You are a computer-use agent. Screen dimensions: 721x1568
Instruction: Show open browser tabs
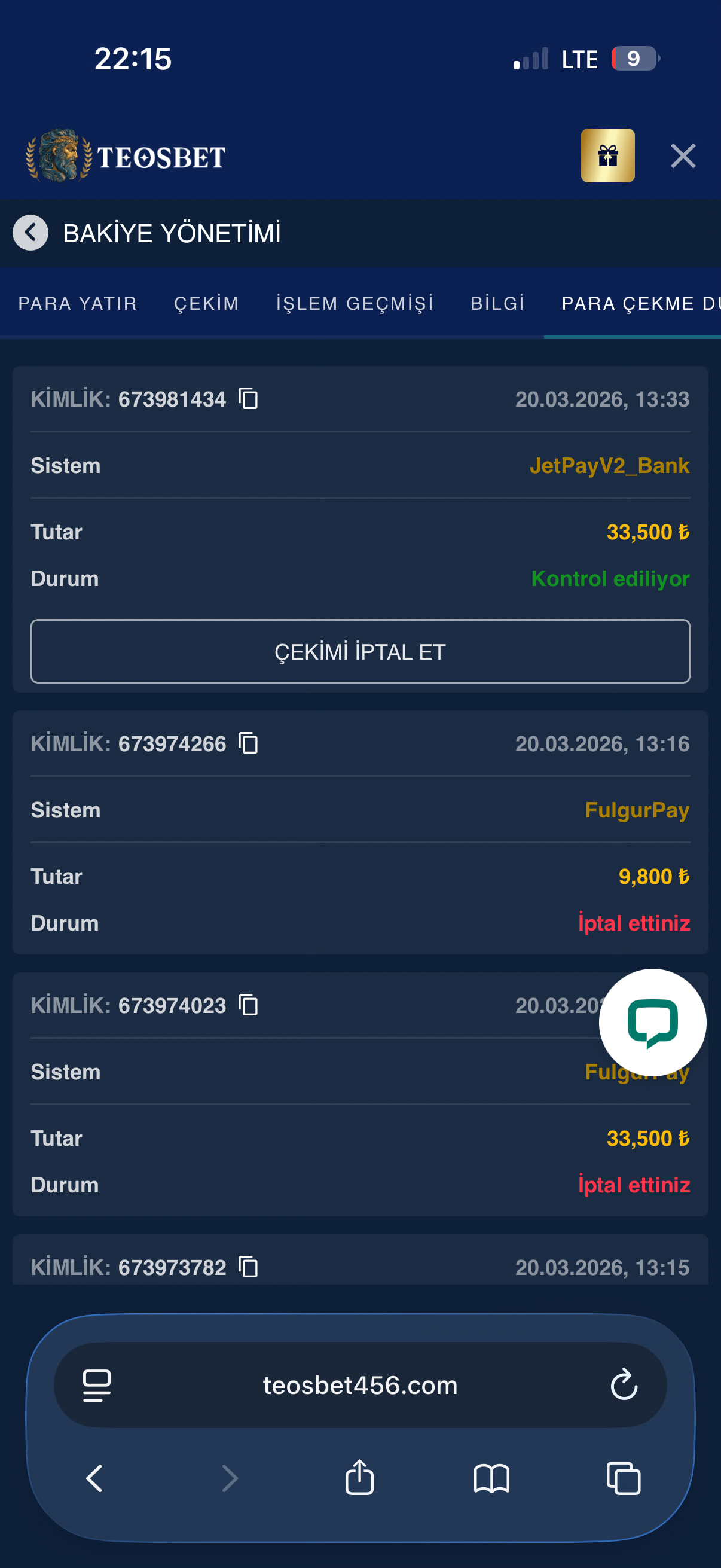click(624, 1478)
